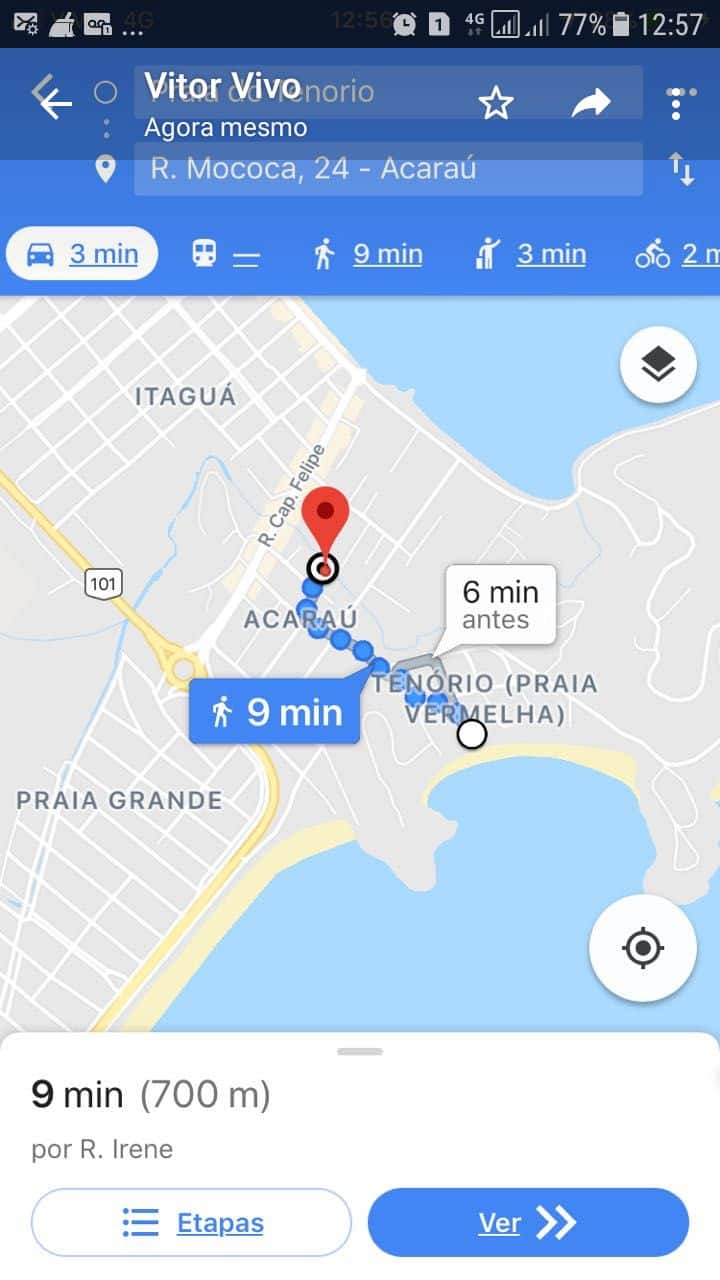The height and width of the screenshot is (1280, 720).
Task: Open the three-dot overflow menu
Action: pyautogui.click(x=679, y=102)
